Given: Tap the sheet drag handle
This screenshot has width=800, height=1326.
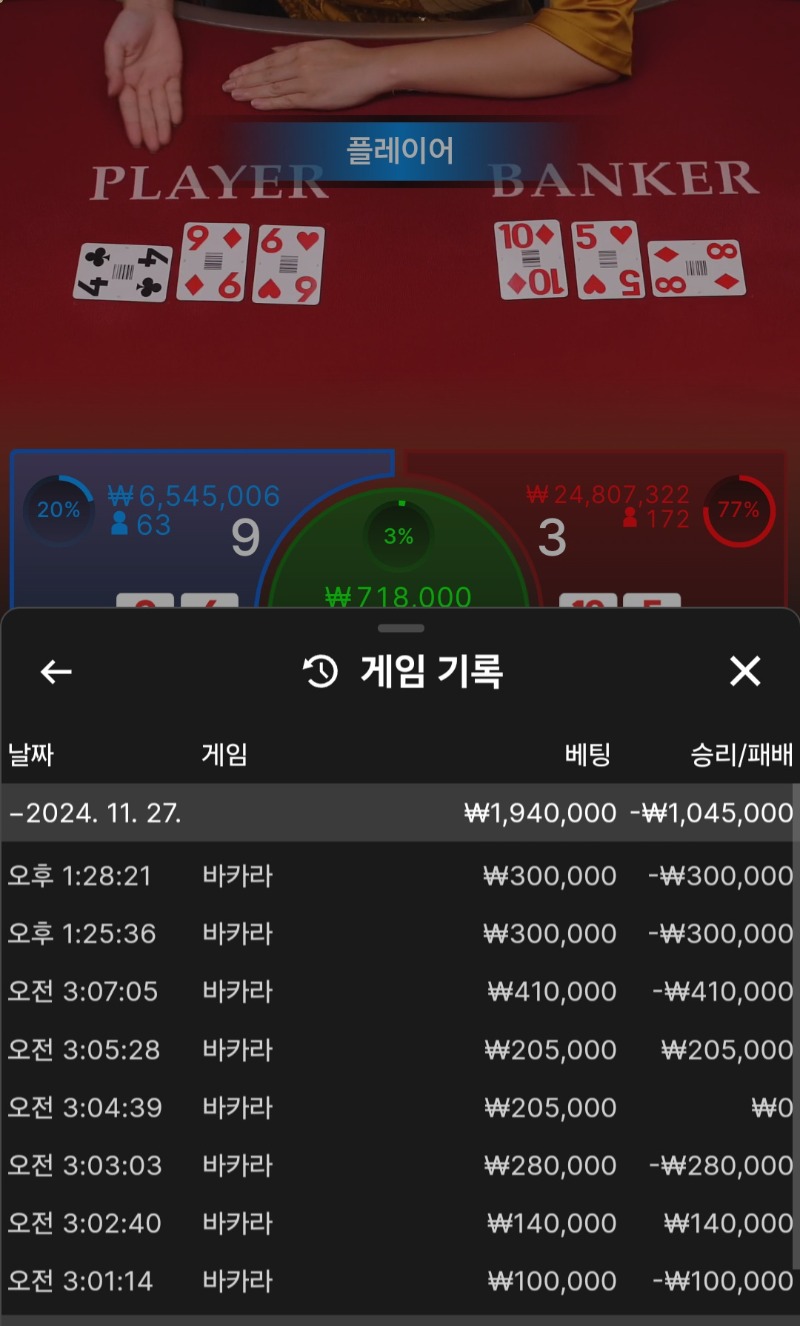Looking at the screenshot, I should click(x=401, y=628).
